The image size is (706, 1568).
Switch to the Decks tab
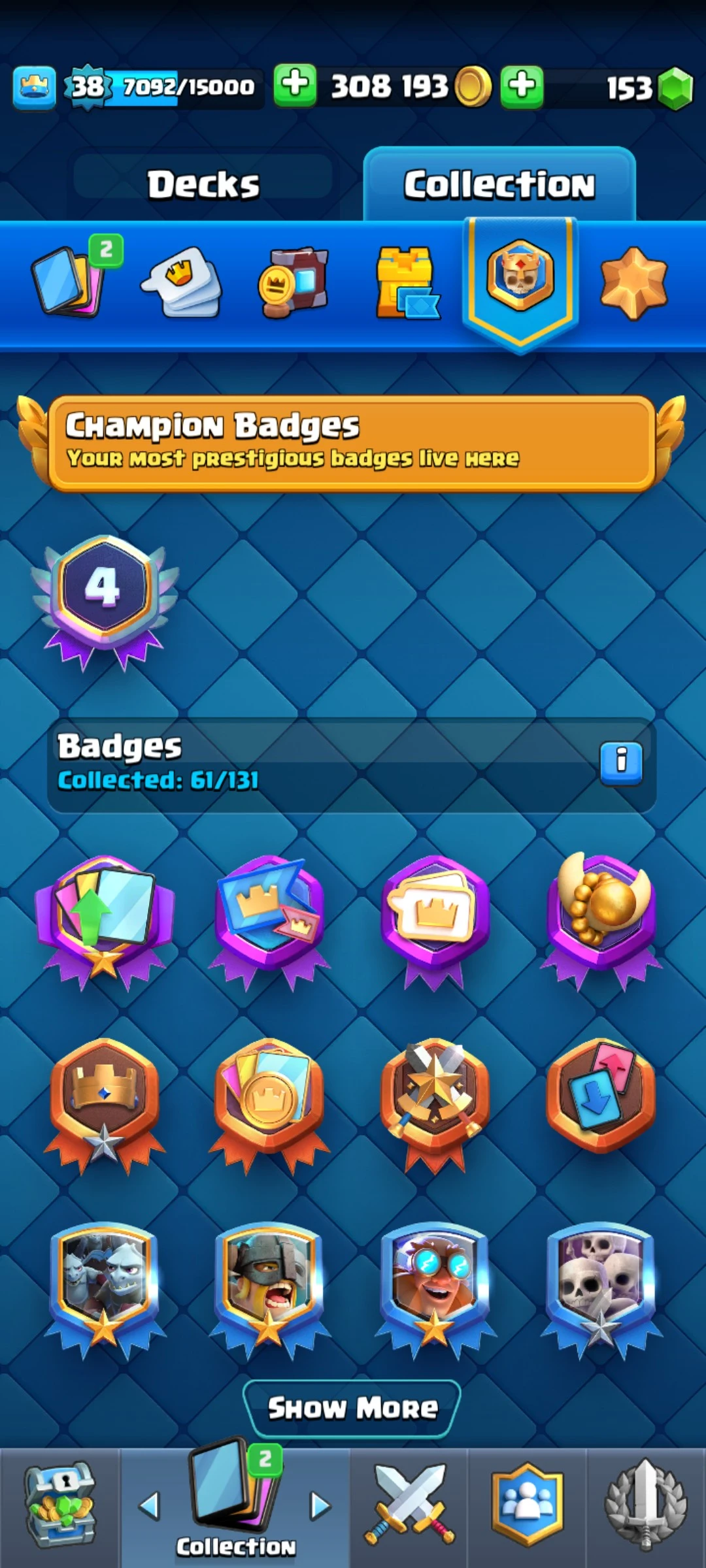[x=203, y=185]
